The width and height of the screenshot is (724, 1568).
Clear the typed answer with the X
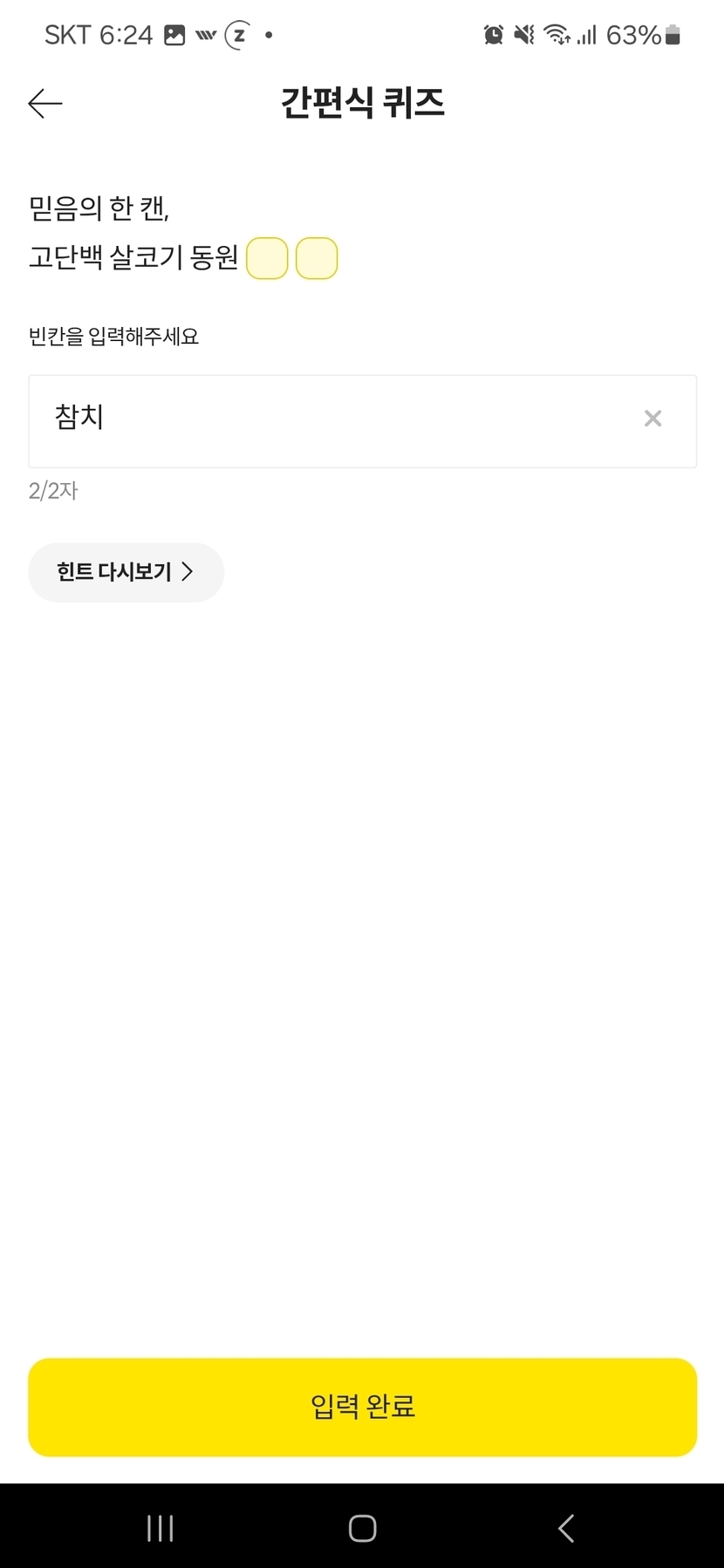[652, 419]
